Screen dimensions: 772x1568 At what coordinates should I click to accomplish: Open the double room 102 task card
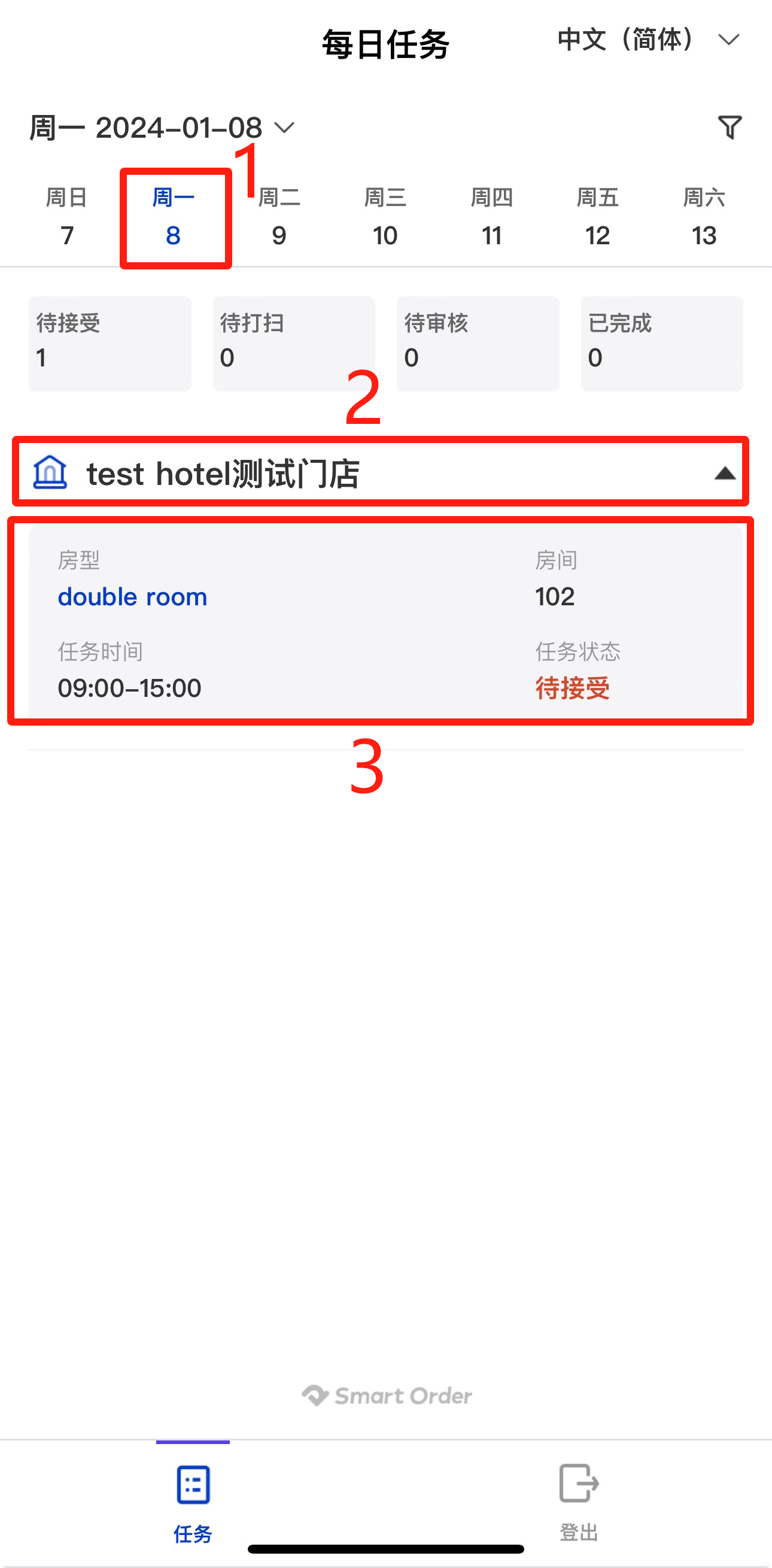385,622
